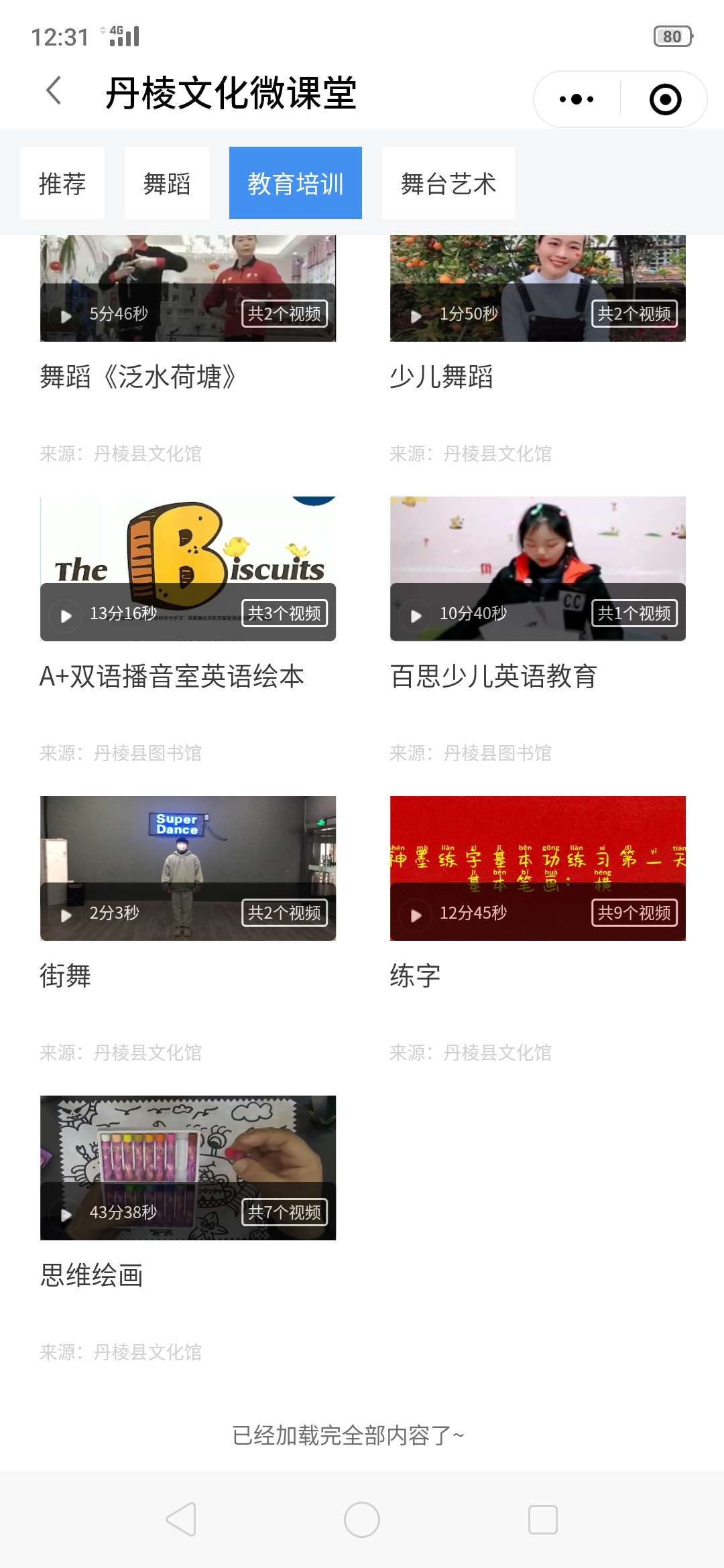This screenshot has height=1568, width=724.
Task: Switch to the 舞蹈 tab
Action: point(167,183)
